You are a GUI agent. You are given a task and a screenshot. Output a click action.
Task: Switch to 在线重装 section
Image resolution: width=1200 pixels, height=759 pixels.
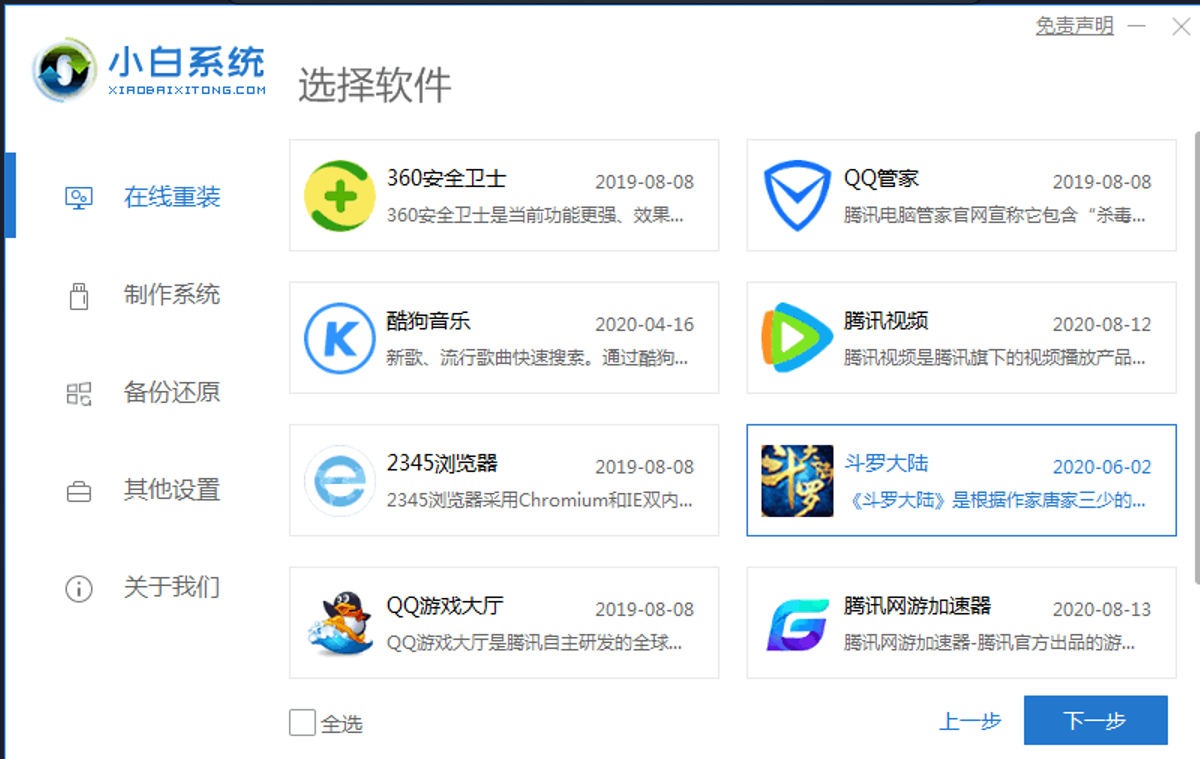[171, 197]
